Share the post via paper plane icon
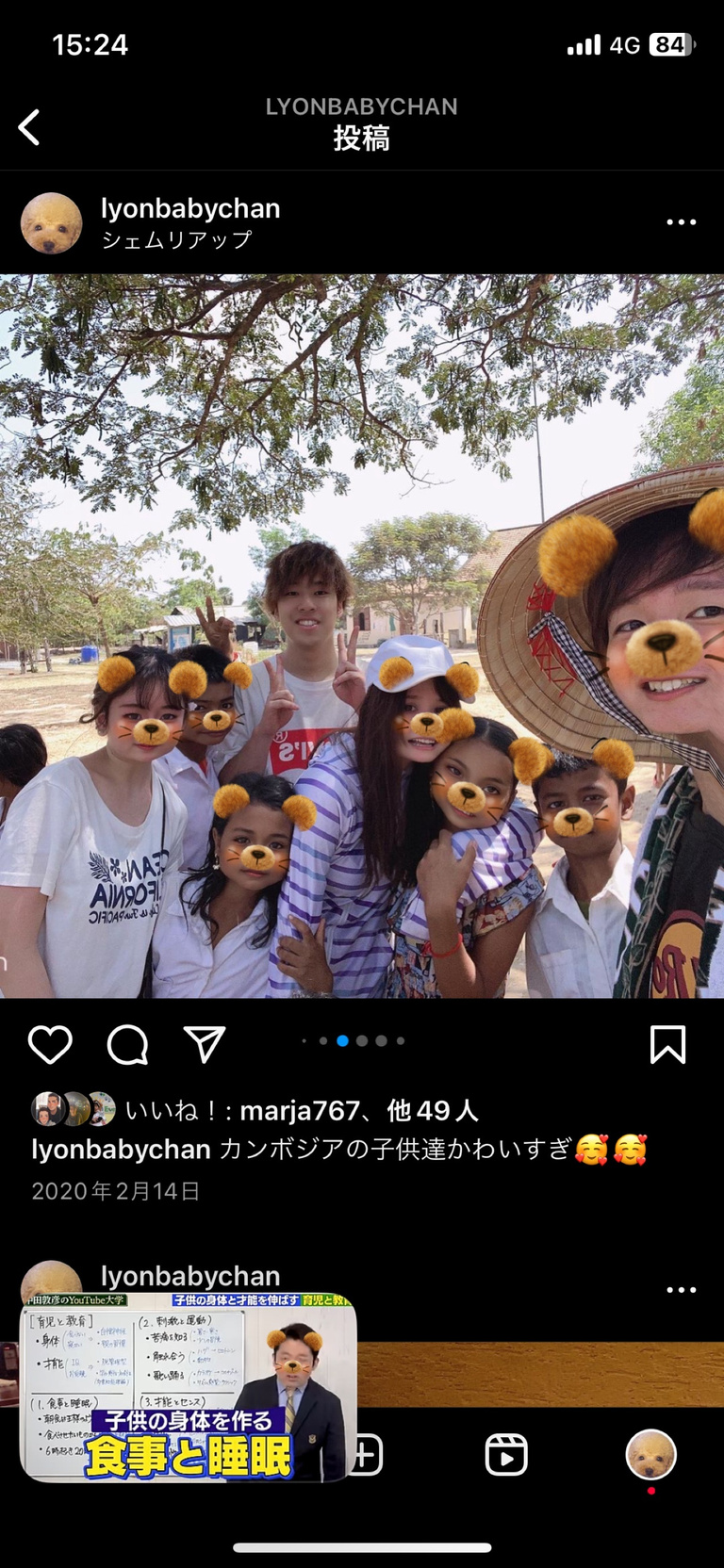724x1568 pixels. (204, 1045)
